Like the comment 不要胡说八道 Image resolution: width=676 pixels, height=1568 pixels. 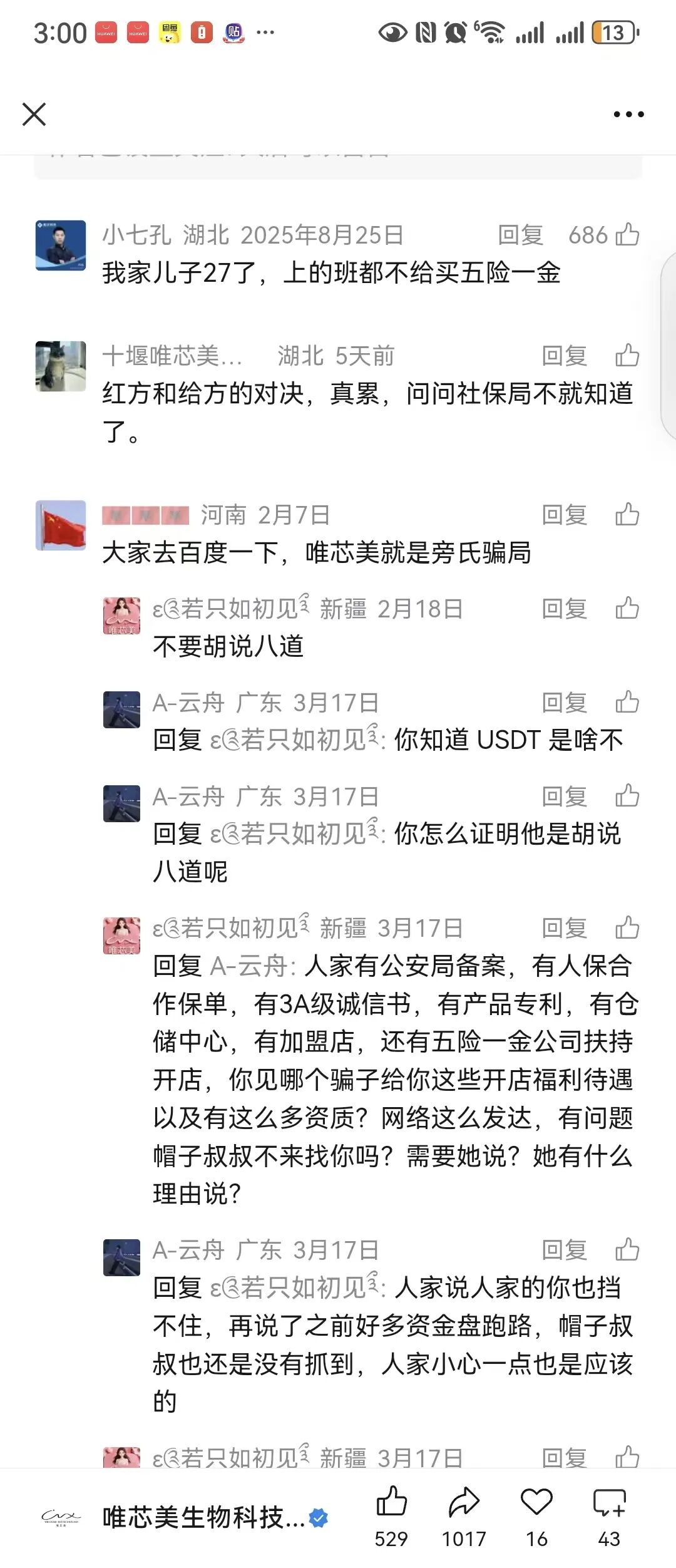pyautogui.click(x=627, y=609)
